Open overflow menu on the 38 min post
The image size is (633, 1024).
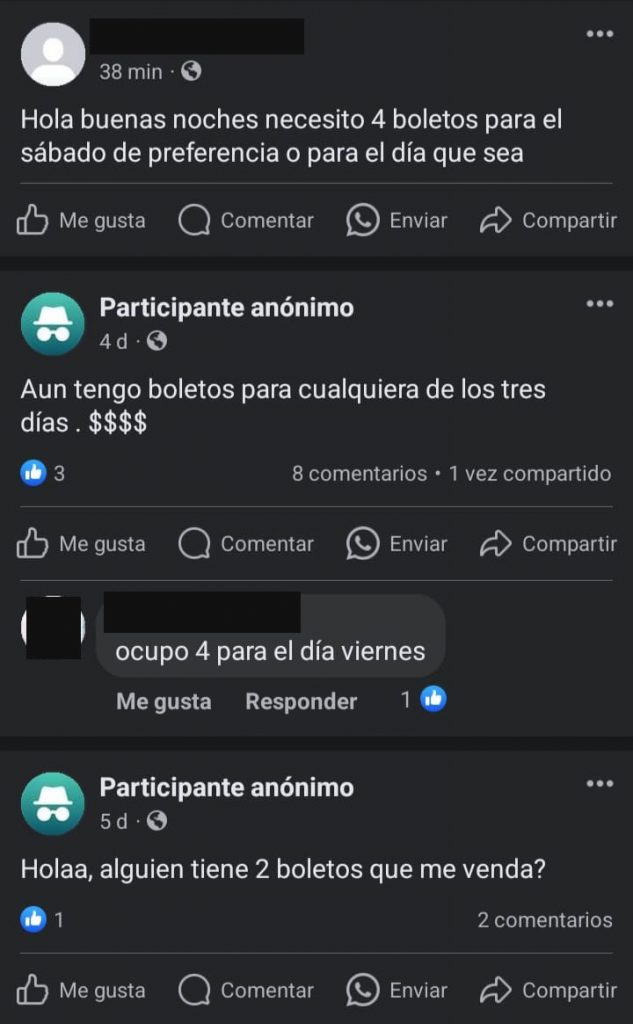point(599,34)
